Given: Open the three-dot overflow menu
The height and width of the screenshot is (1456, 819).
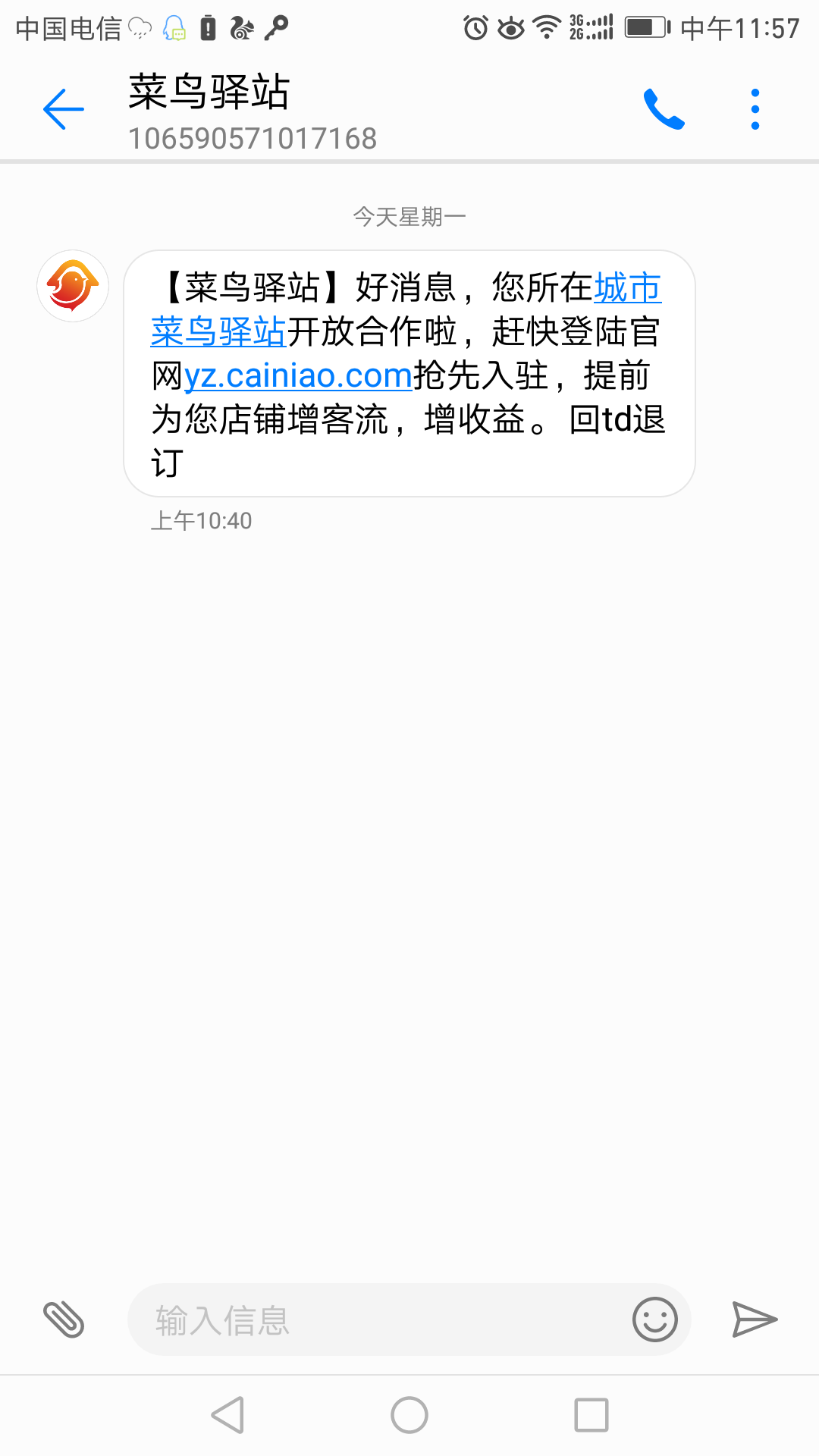Looking at the screenshot, I should click(755, 109).
